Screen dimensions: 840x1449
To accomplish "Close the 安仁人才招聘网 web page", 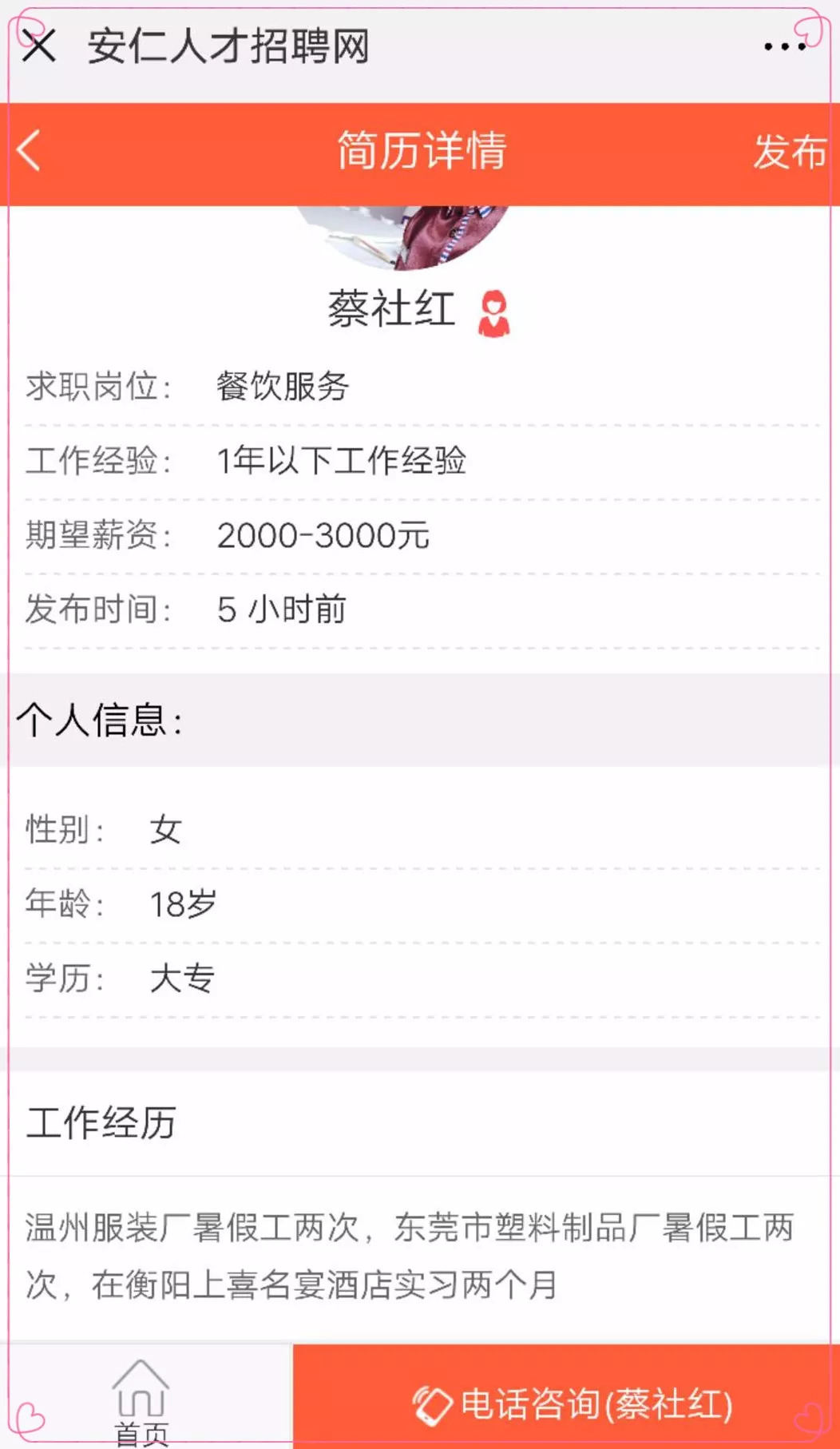I will pos(38,46).
